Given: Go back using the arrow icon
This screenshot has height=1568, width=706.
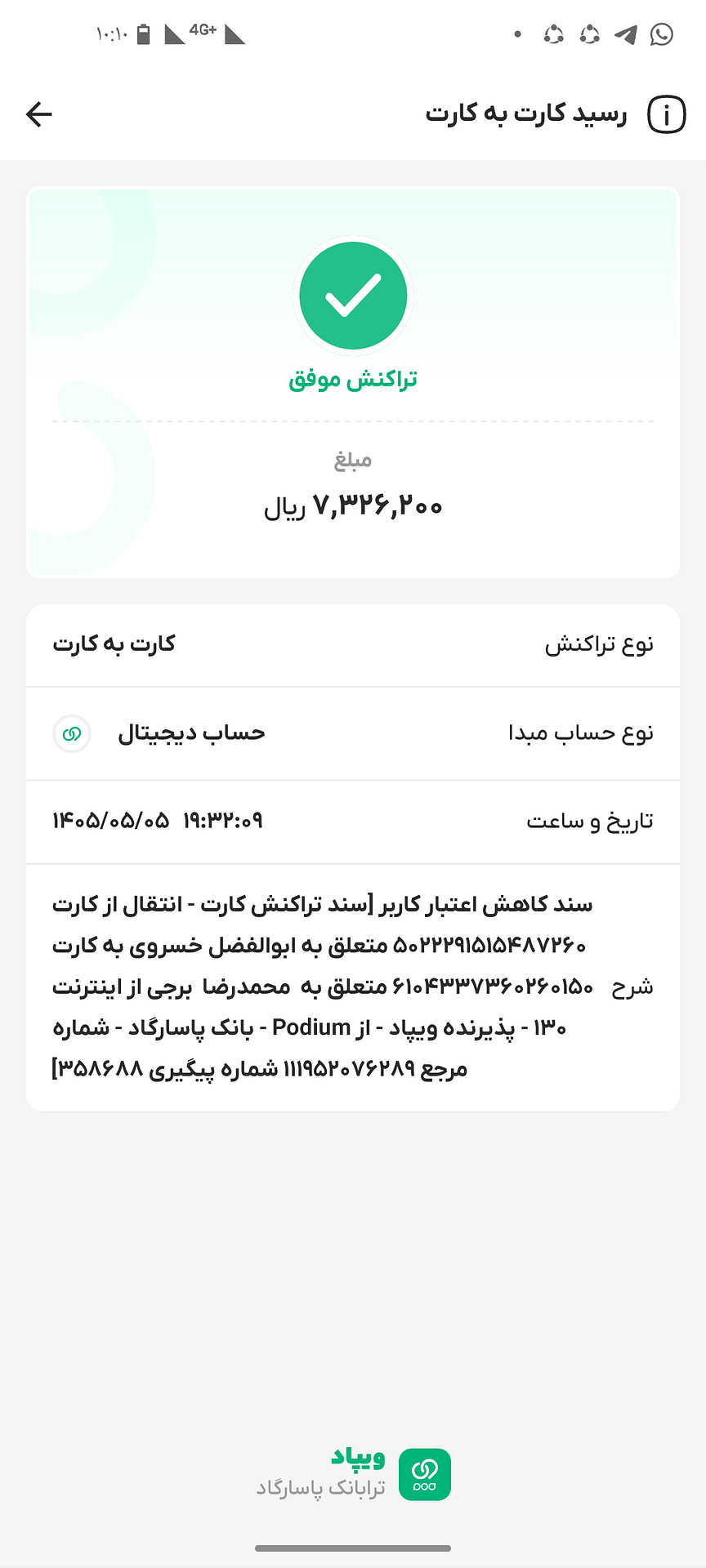Looking at the screenshot, I should (39, 114).
